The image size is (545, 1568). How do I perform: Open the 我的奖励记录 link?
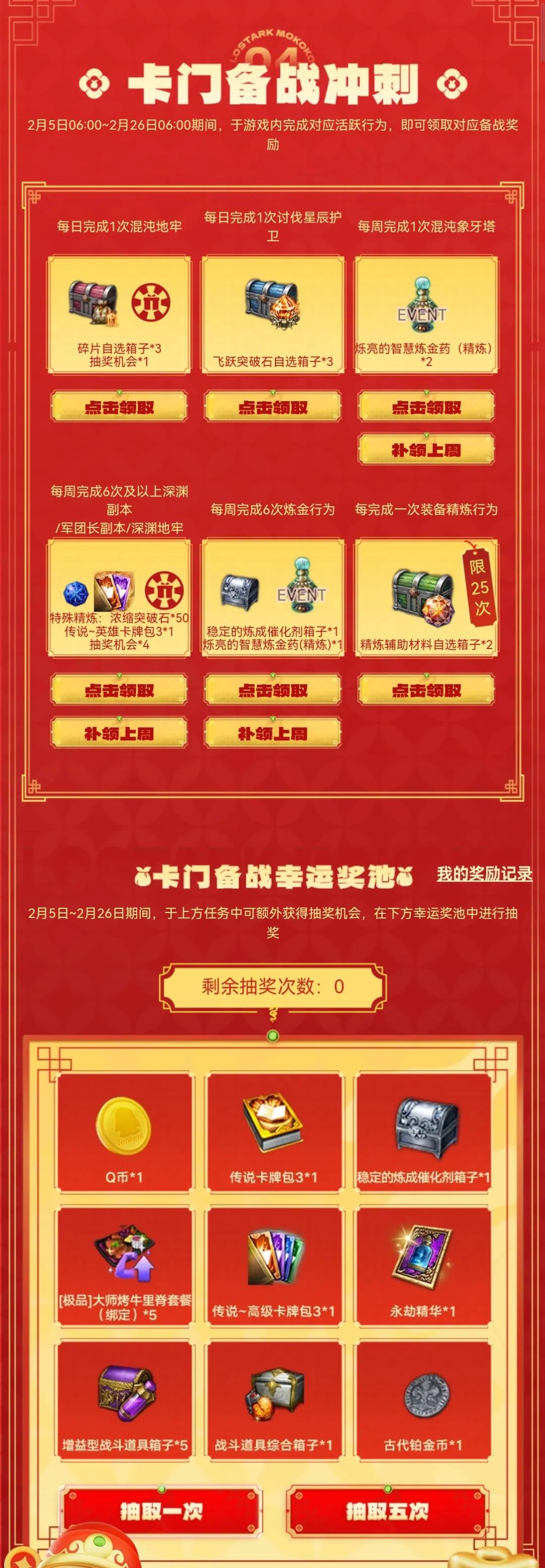click(484, 874)
